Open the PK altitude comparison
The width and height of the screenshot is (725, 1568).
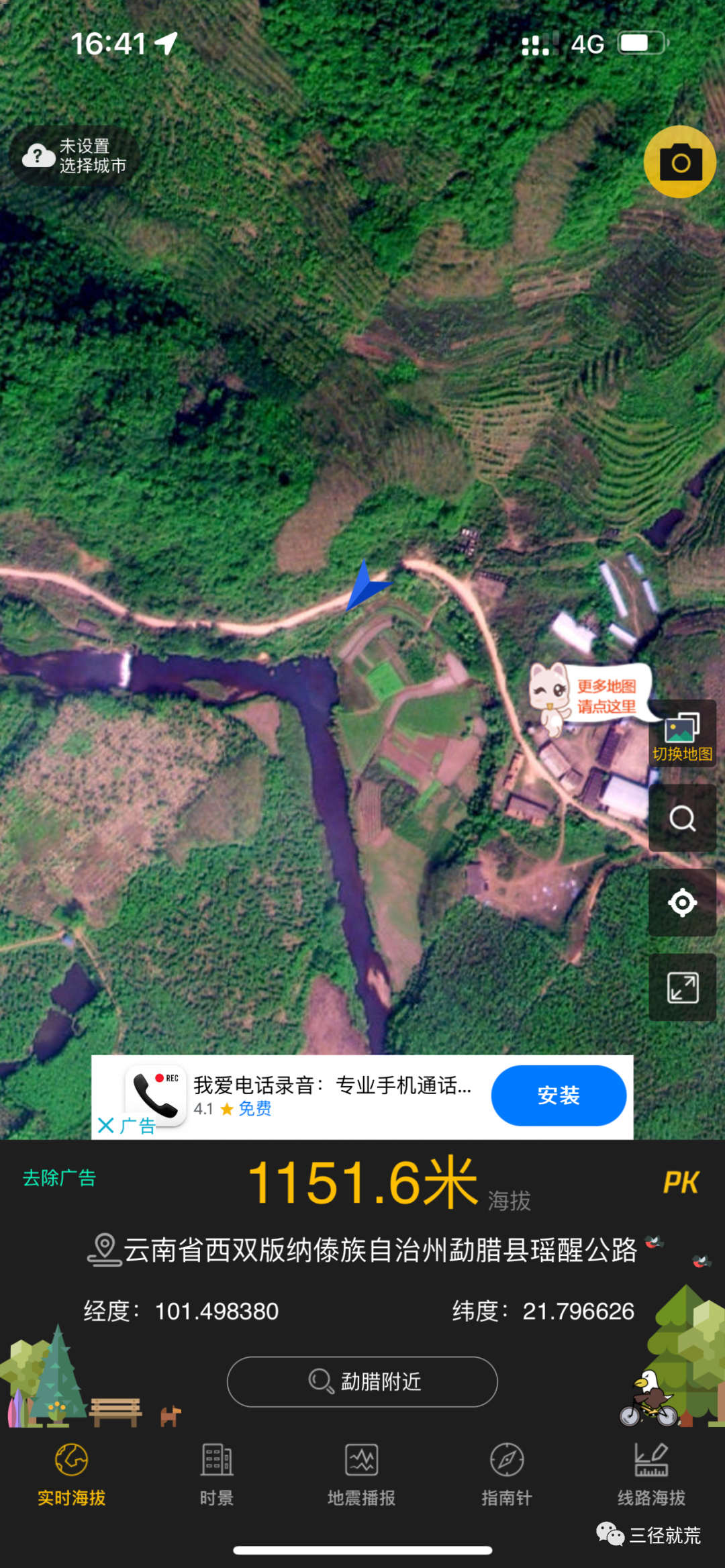click(x=681, y=1183)
